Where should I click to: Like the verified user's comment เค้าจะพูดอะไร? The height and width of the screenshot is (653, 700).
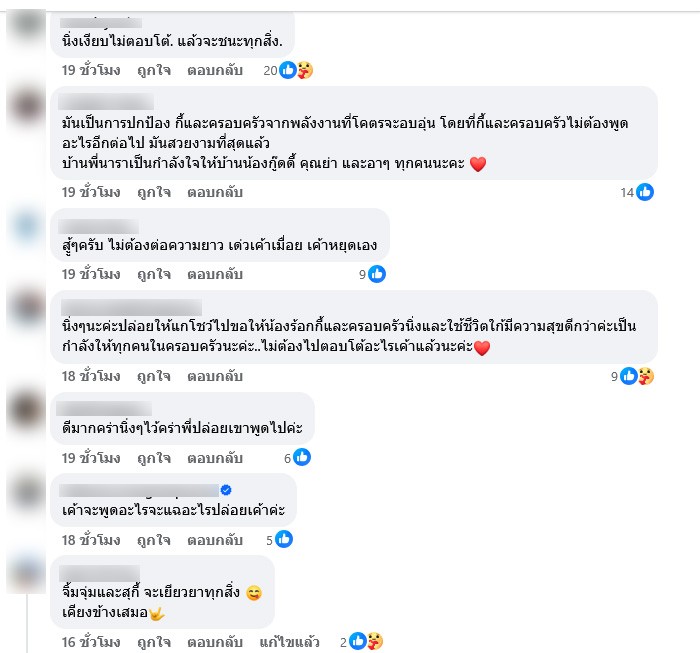pos(154,540)
